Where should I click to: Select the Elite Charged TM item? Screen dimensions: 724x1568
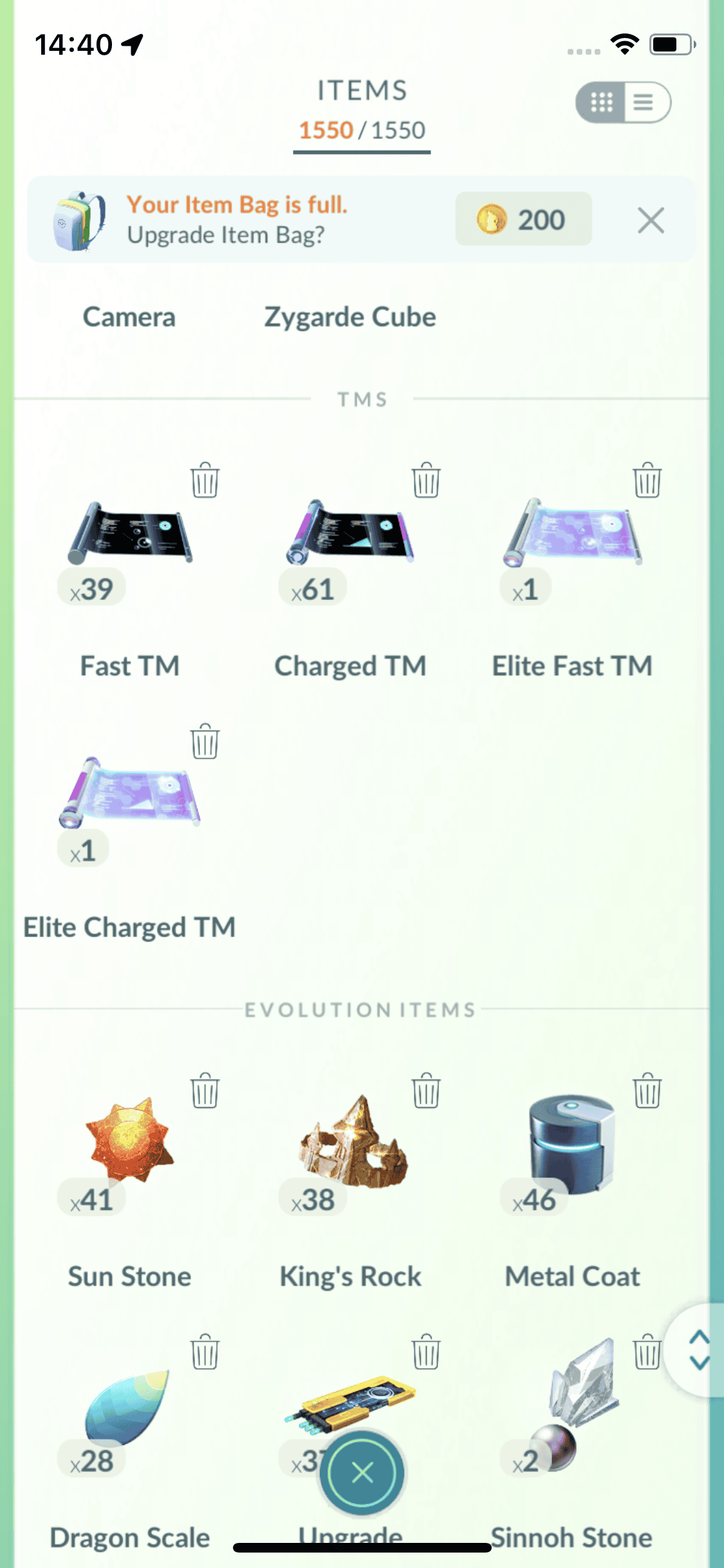[x=129, y=795]
